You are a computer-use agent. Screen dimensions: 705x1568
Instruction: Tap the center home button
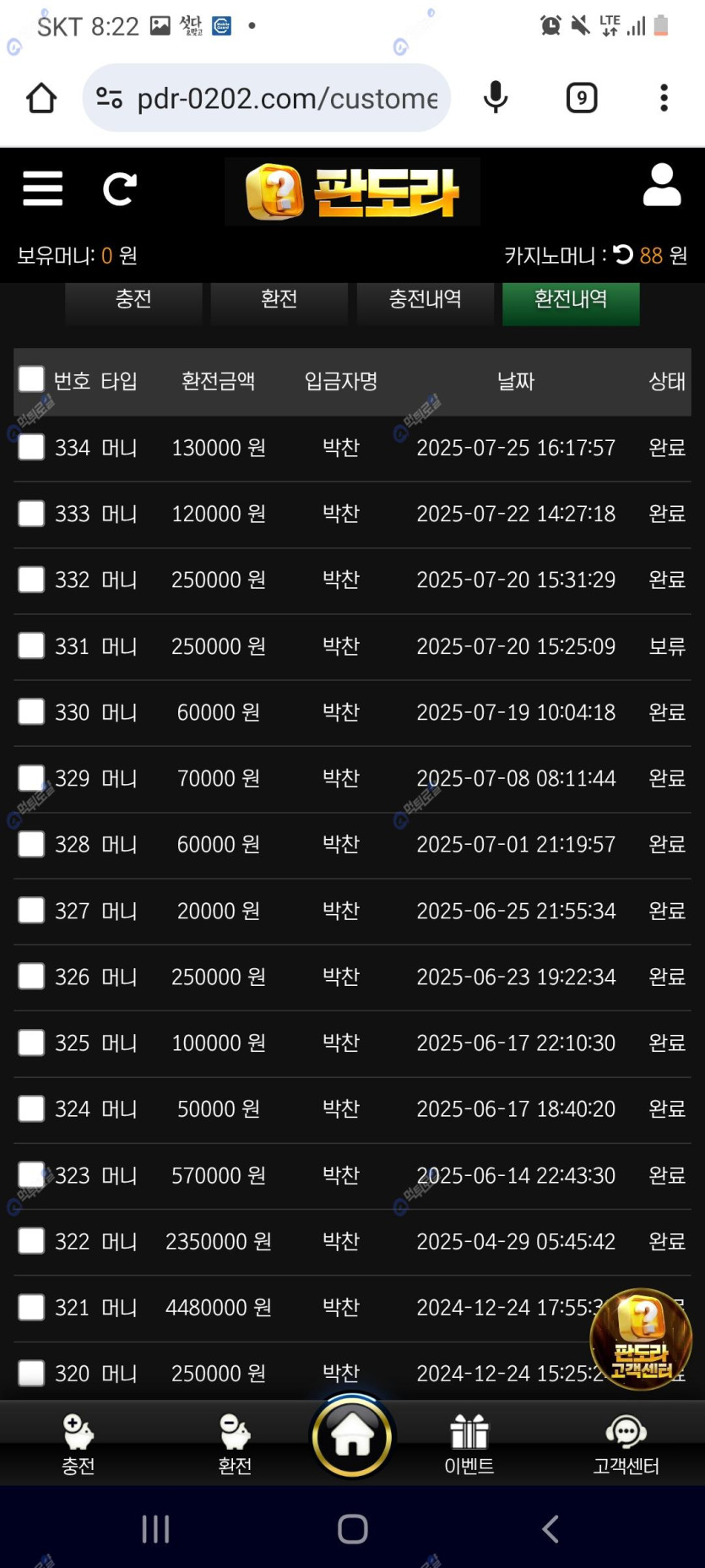click(352, 1436)
